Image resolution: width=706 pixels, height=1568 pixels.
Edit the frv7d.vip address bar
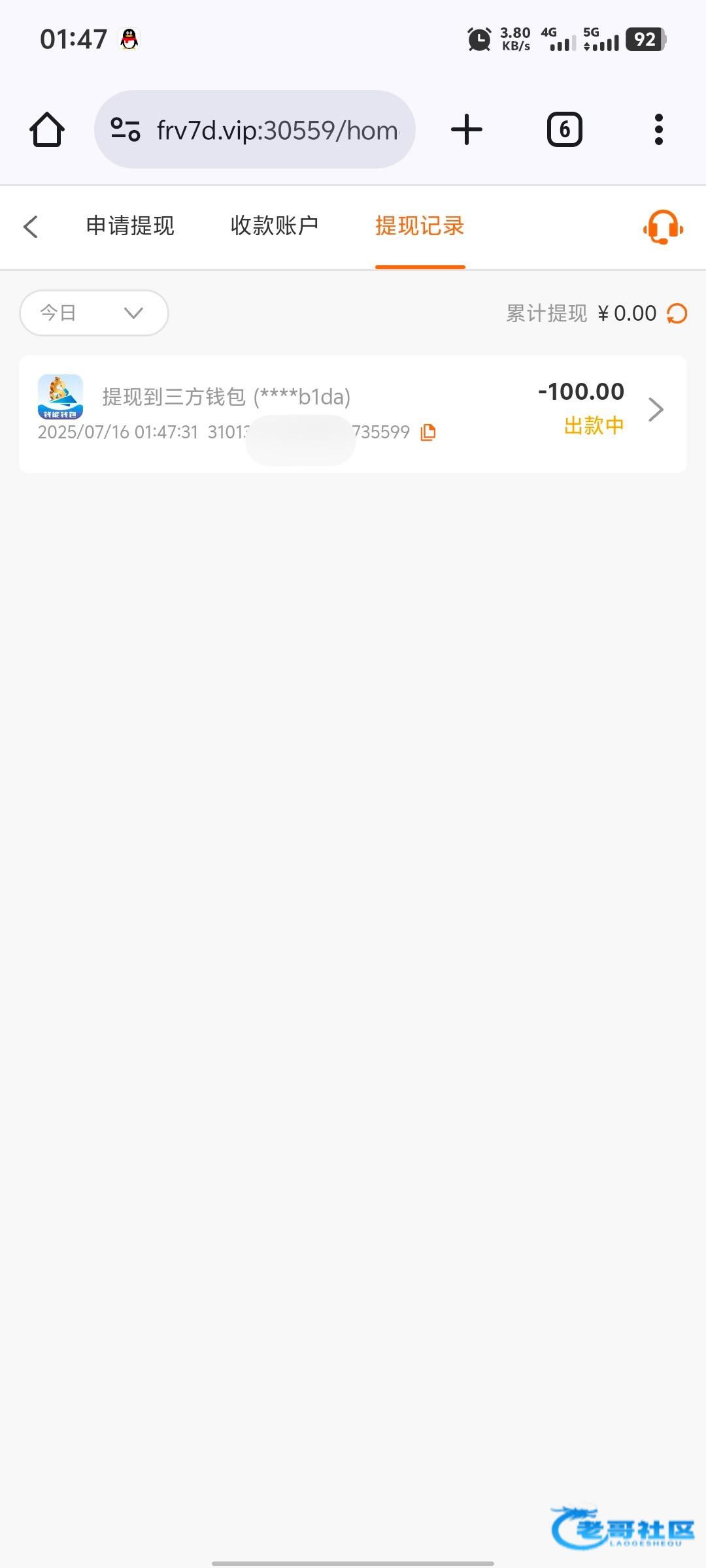[255, 129]
